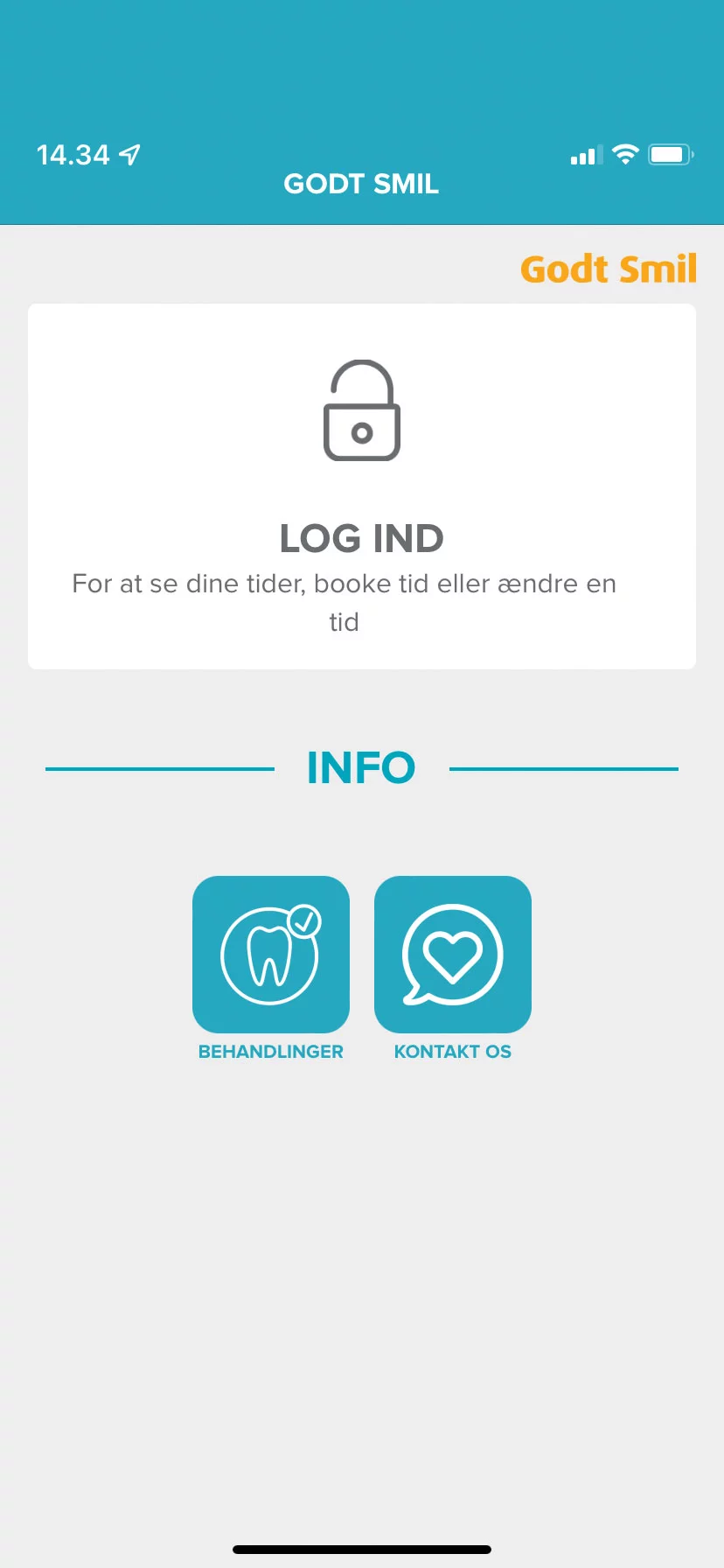Open Kontakt os
Image resolution: width=724 pixels, height=1568 pixels.
pos(453,955)
